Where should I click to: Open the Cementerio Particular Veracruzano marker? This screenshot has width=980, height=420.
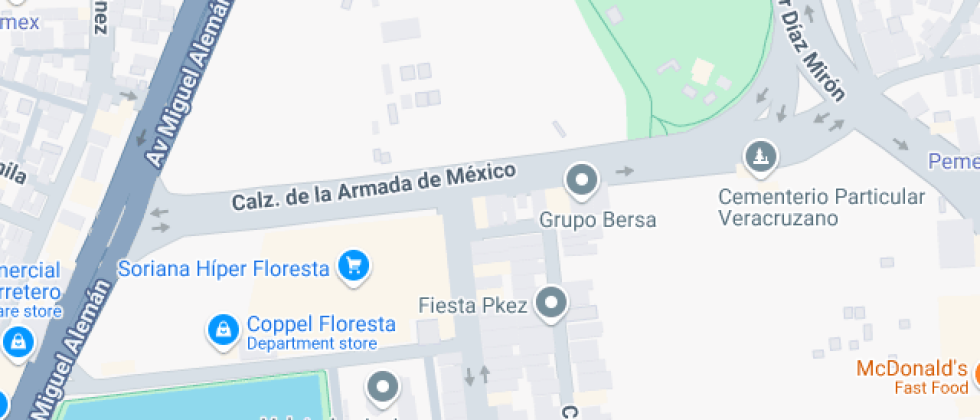click(x=762, y=155)
